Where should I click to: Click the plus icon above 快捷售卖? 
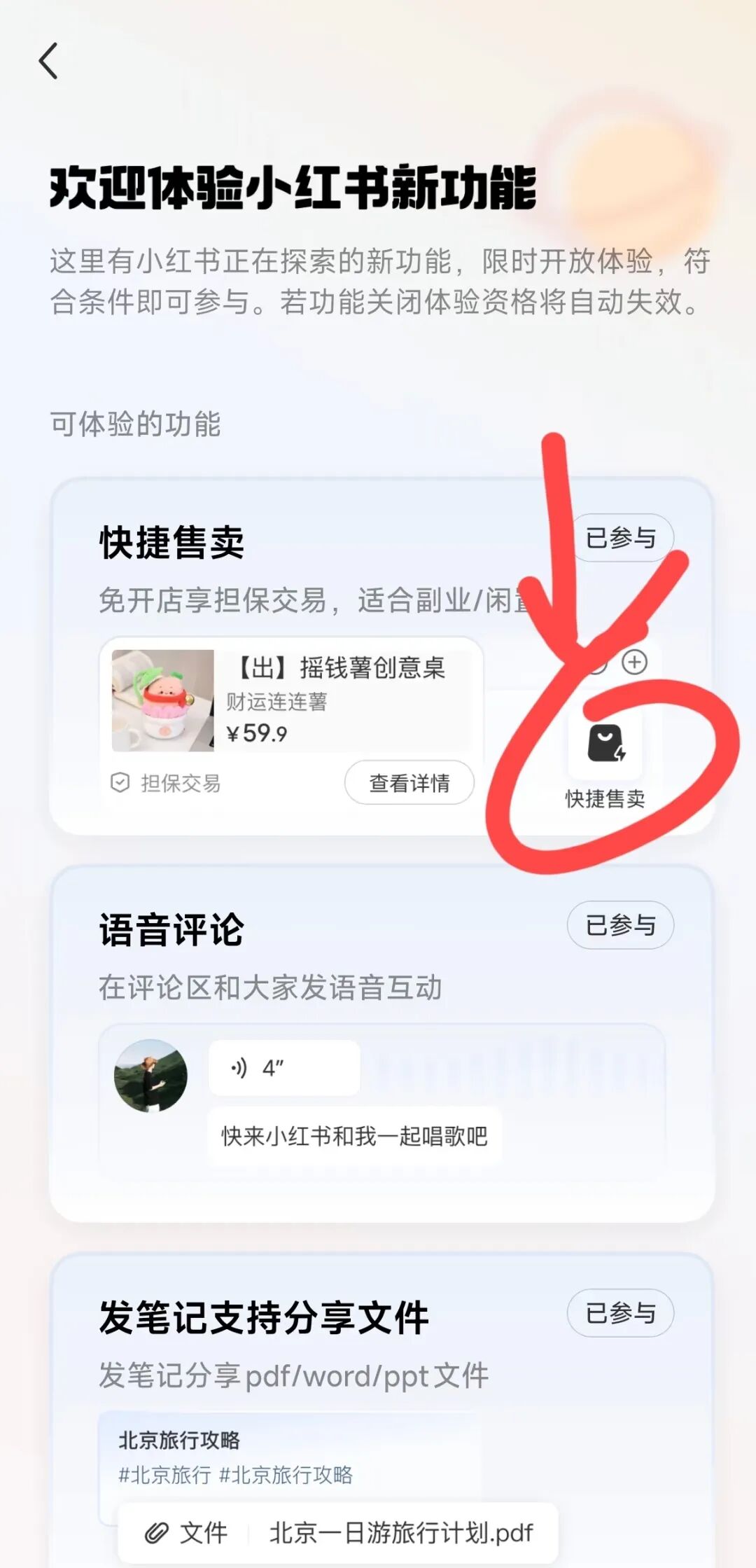coord(636,661)
